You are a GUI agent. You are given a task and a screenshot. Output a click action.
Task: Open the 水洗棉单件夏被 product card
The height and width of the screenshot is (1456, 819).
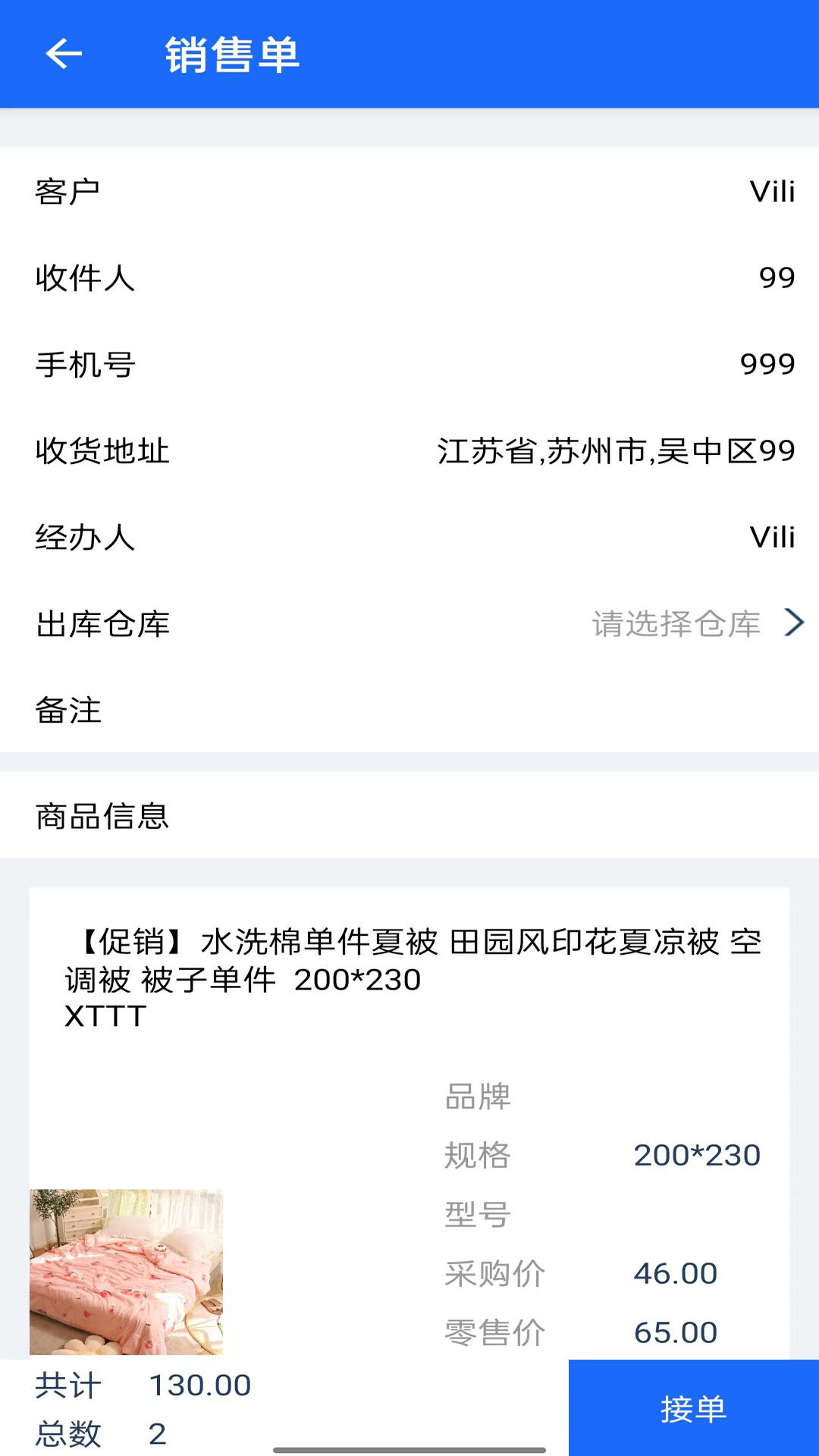coord(409,1123)
